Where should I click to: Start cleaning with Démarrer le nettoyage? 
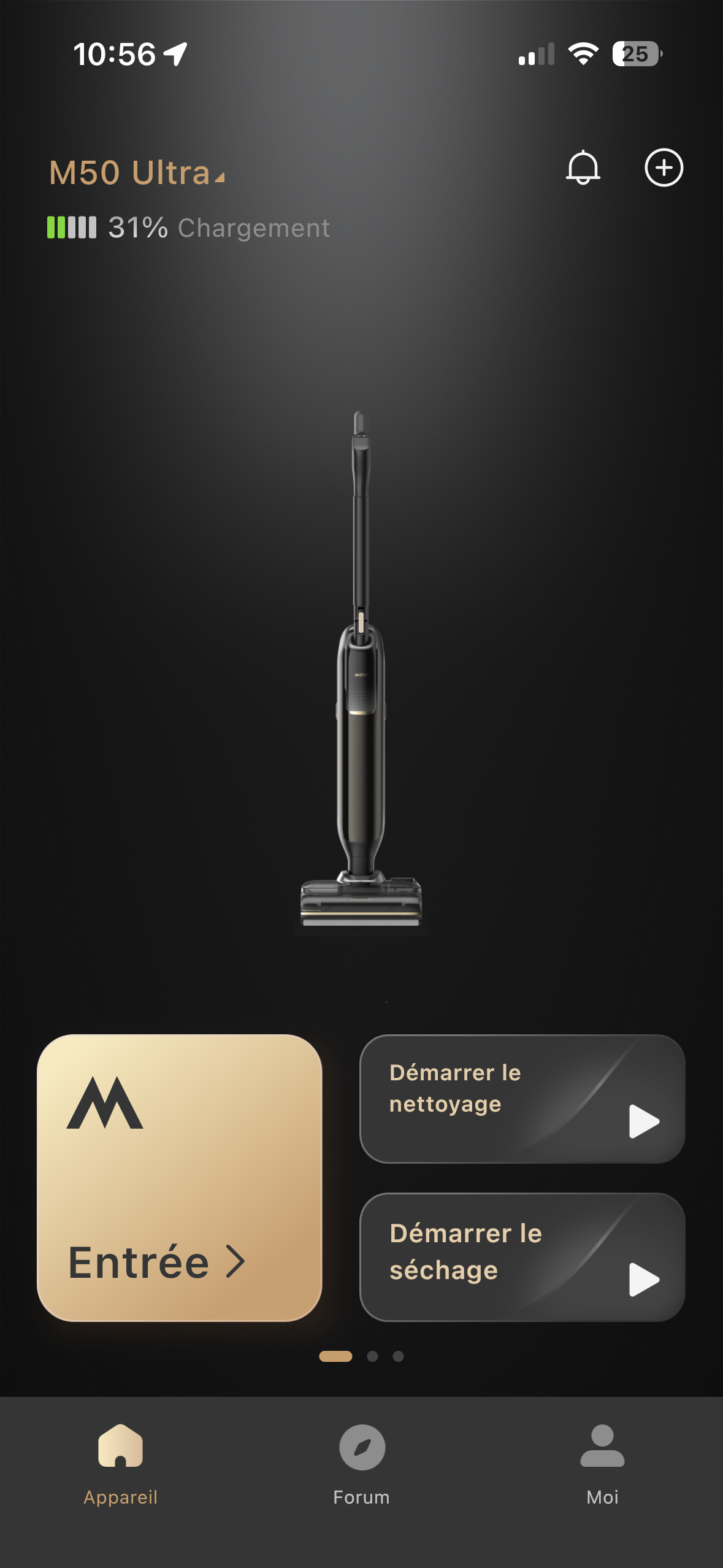coord(522,1099)
